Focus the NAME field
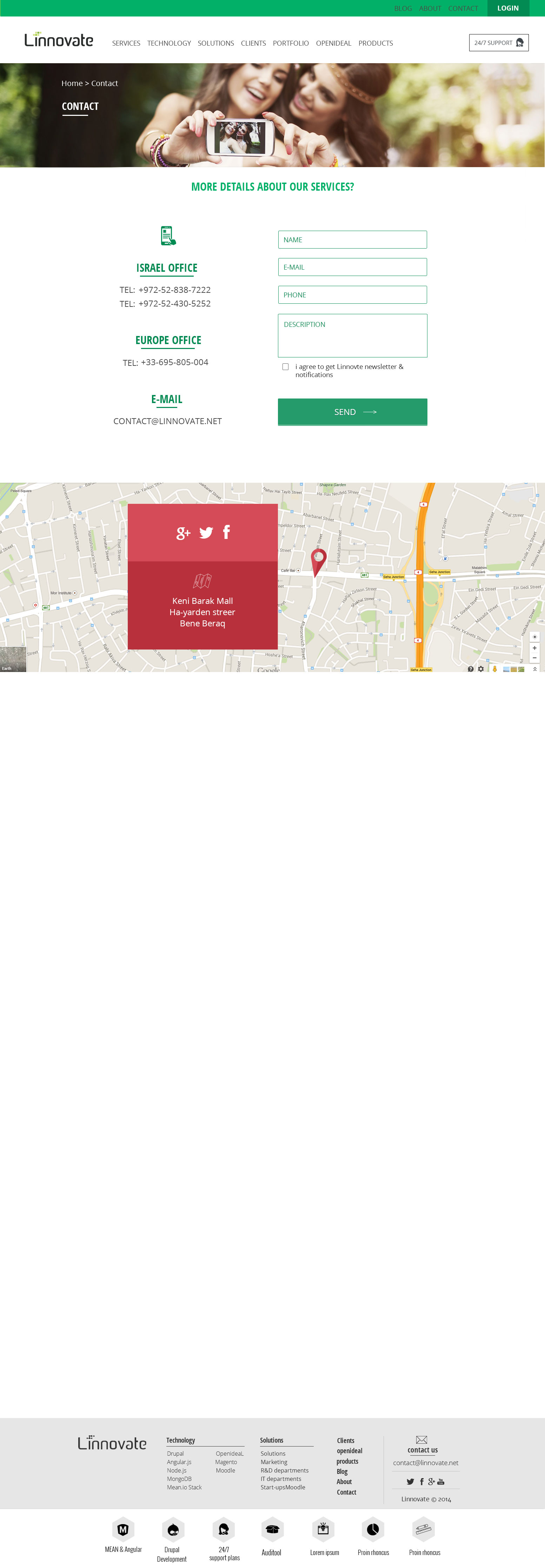 coord(352,240)
